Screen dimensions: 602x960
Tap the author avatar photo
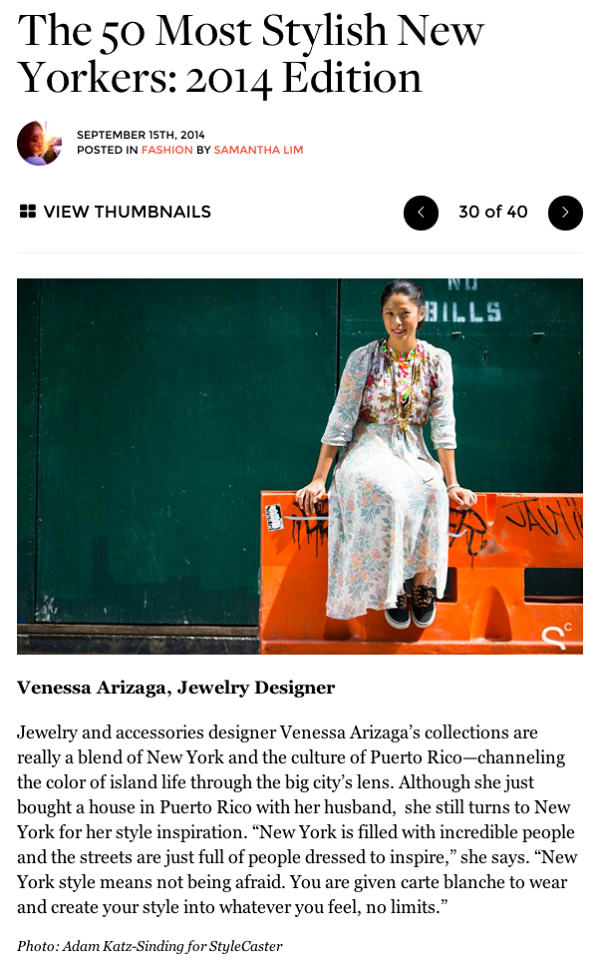[x=39, y=143]
